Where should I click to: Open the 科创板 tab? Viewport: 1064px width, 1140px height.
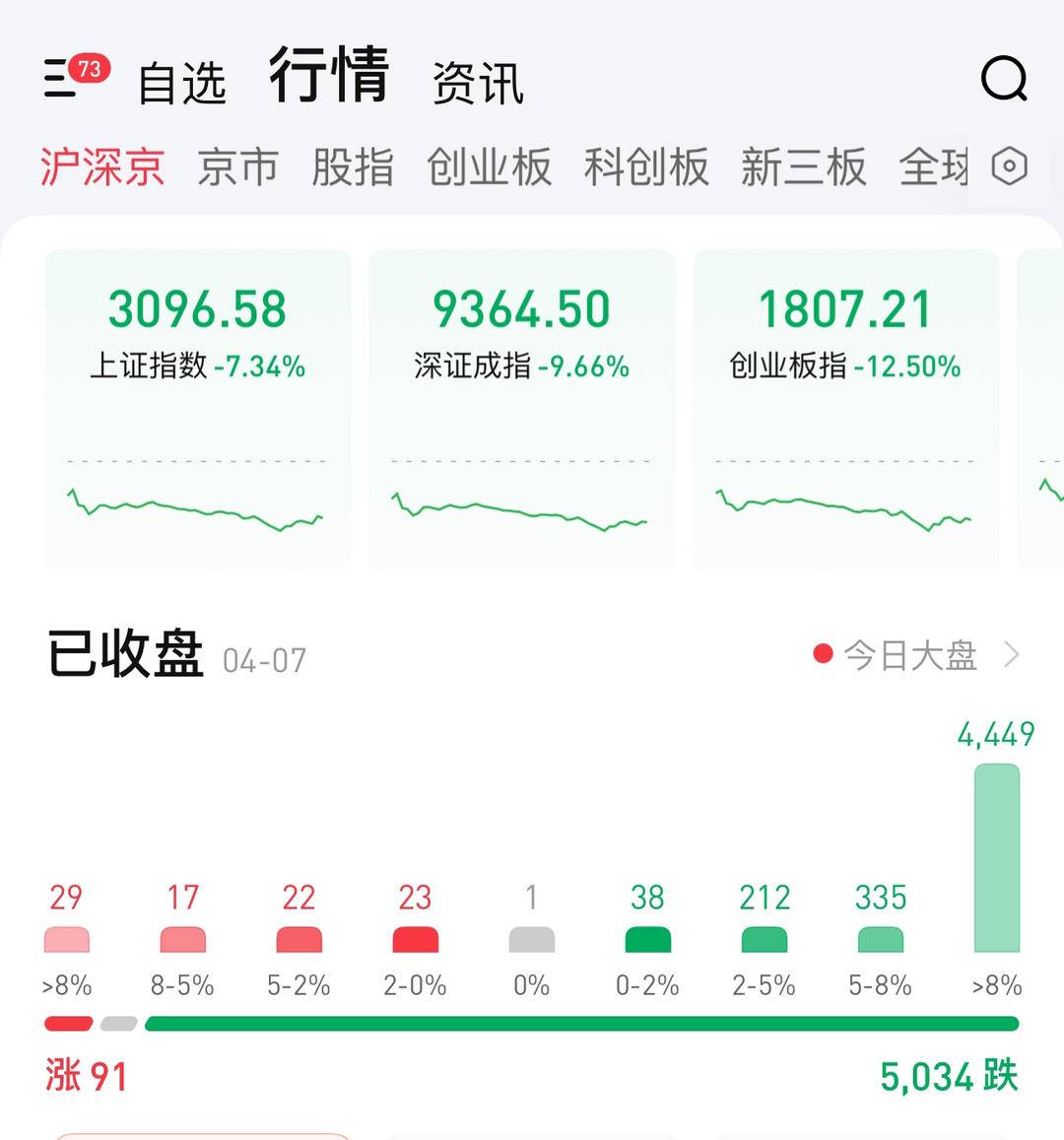click(x=646, y=167)
